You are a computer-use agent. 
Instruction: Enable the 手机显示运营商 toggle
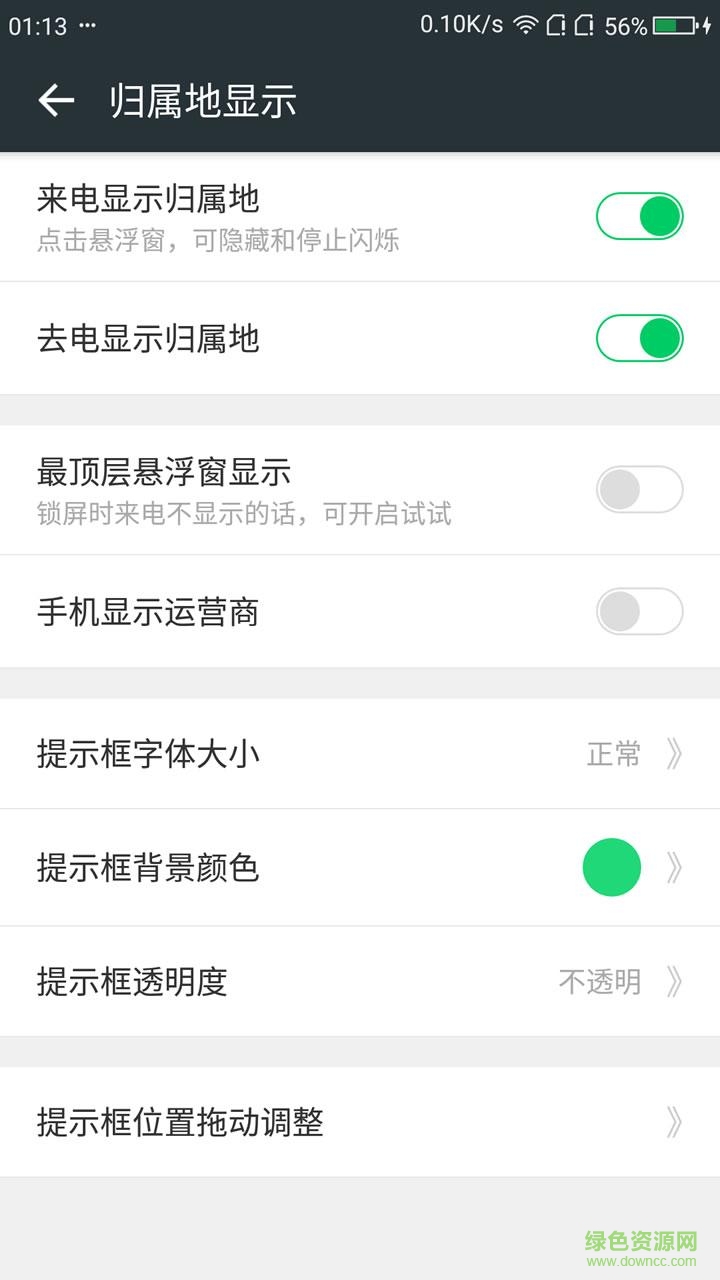640,612
